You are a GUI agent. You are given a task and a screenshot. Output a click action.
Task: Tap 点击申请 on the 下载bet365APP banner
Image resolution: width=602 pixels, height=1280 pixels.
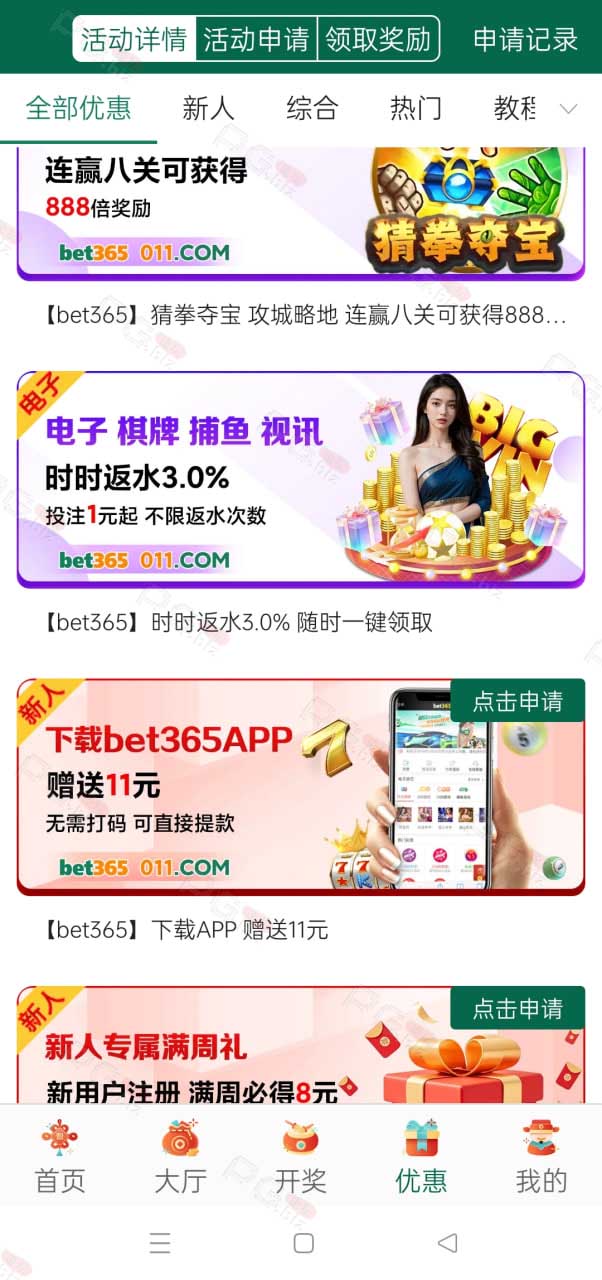(517, 701)
